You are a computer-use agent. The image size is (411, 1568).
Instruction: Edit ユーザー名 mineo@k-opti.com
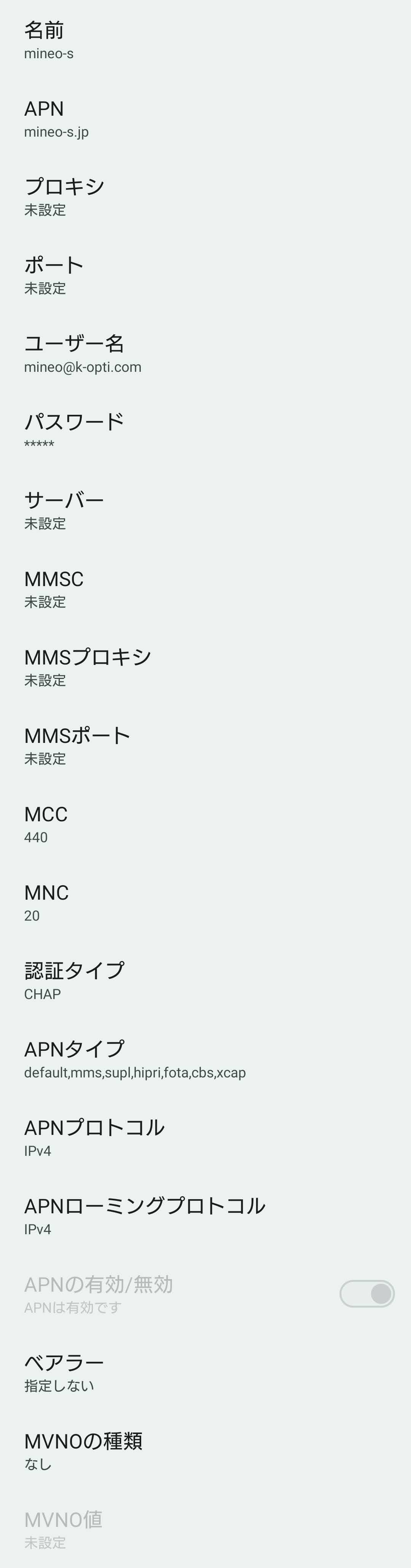click(205, 354)
